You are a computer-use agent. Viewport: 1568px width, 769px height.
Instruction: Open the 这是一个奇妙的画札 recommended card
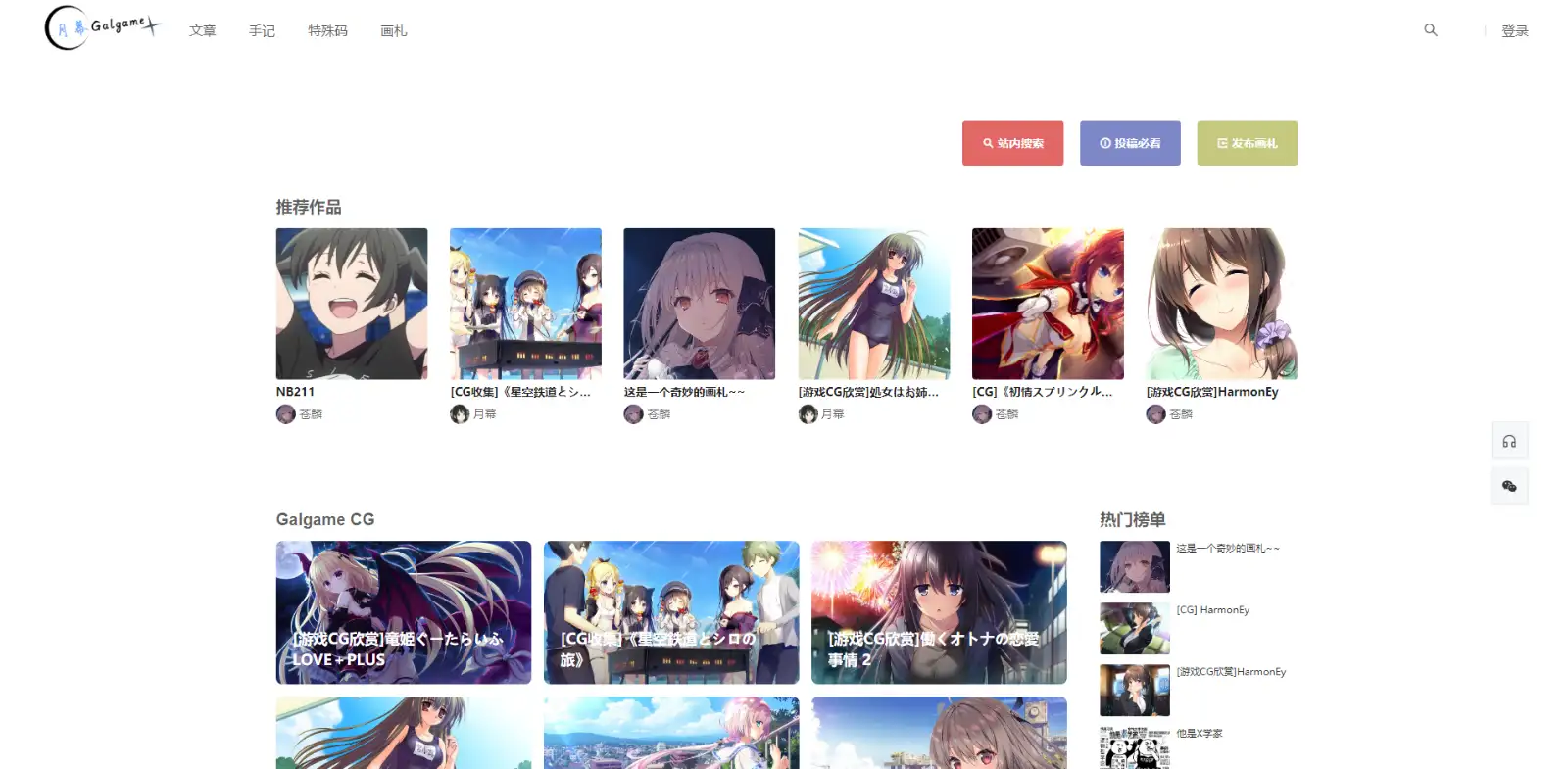point(699,304)
